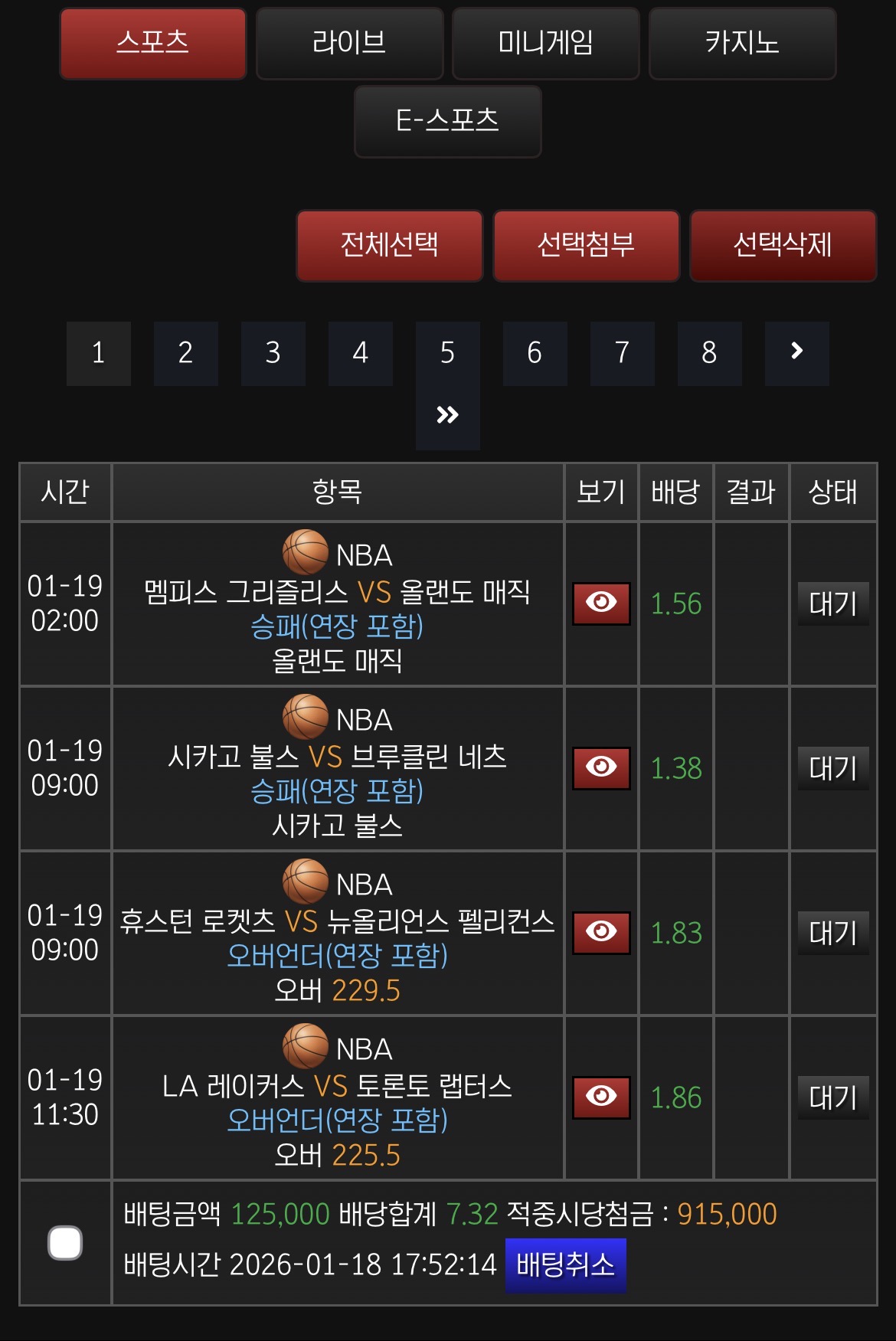Open eye view for 멤피스 그리즐리스 VS 올랜도 매직

click(x=600, y=605)
